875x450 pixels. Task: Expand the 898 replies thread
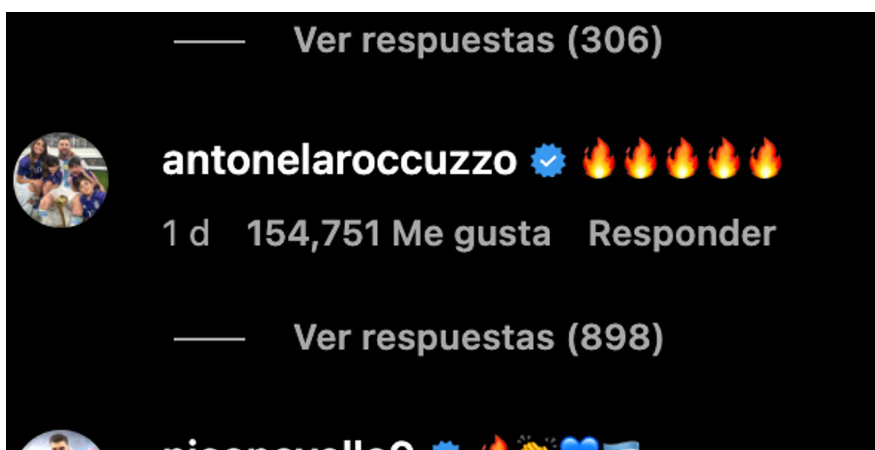[x=477, y=339]
